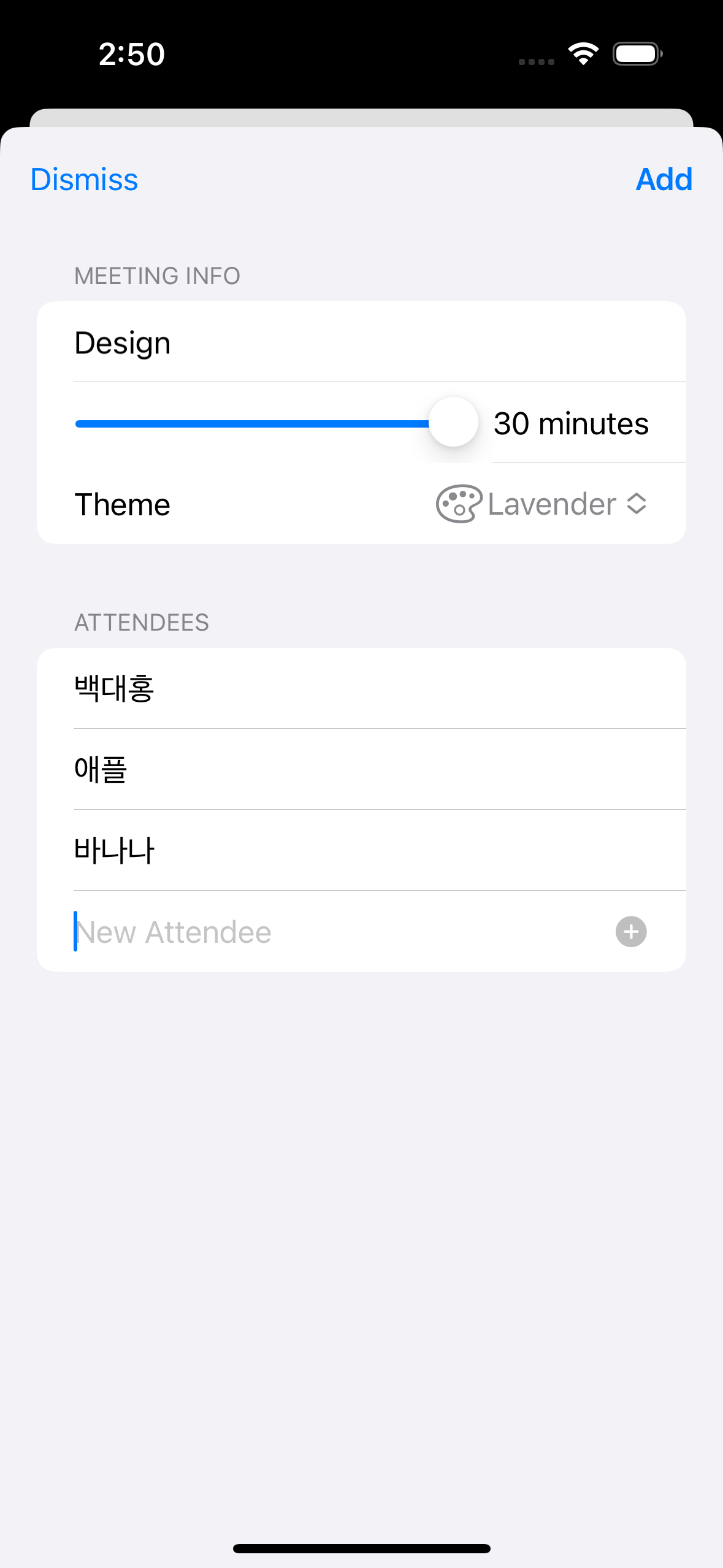The height and width of the screenshot is (1568, 723).
Task: Tap the Wi-Fi icon in status bar
Action: [583, 53]
